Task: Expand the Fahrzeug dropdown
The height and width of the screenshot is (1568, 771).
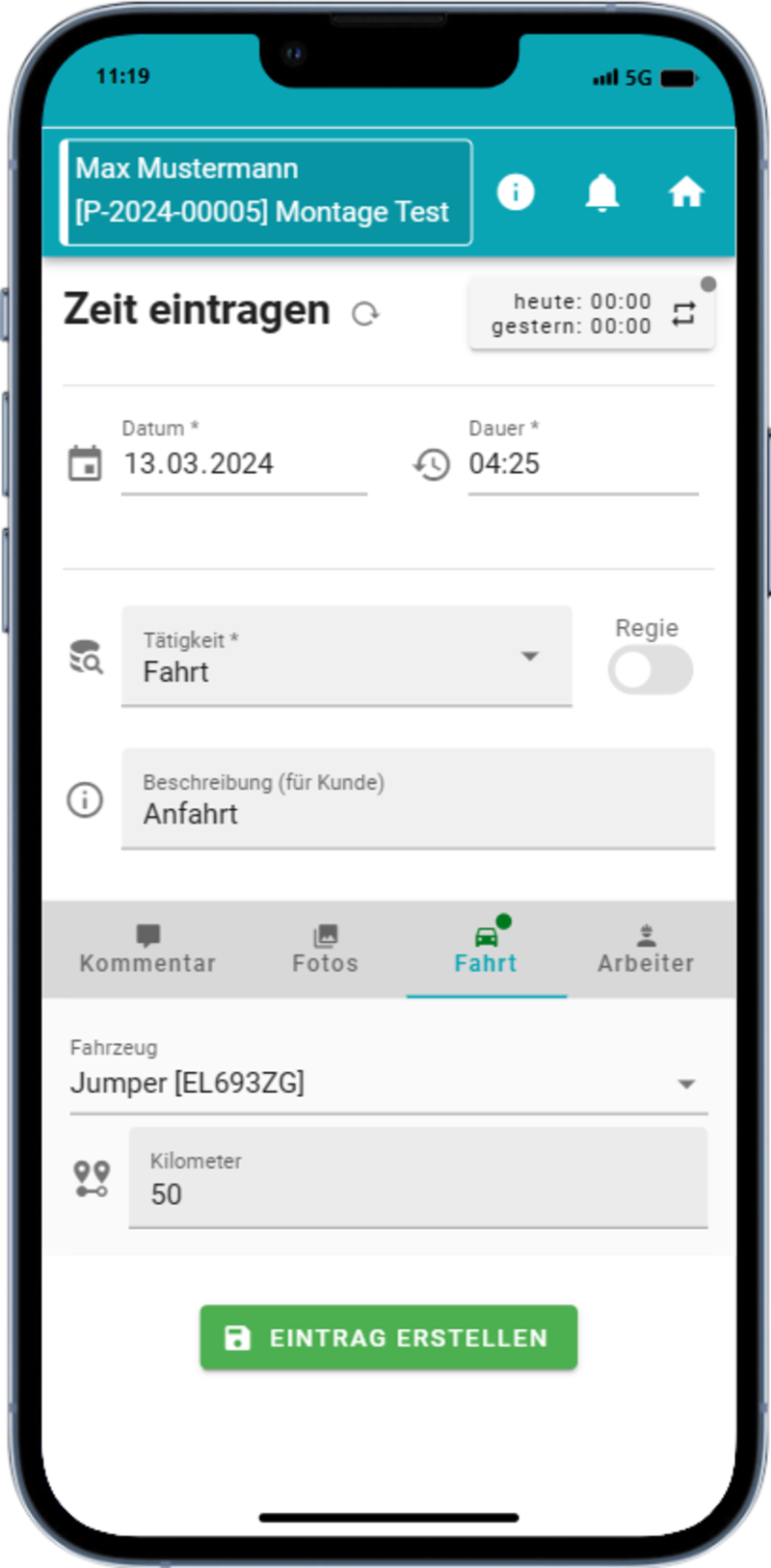Action: point(388,1084)
